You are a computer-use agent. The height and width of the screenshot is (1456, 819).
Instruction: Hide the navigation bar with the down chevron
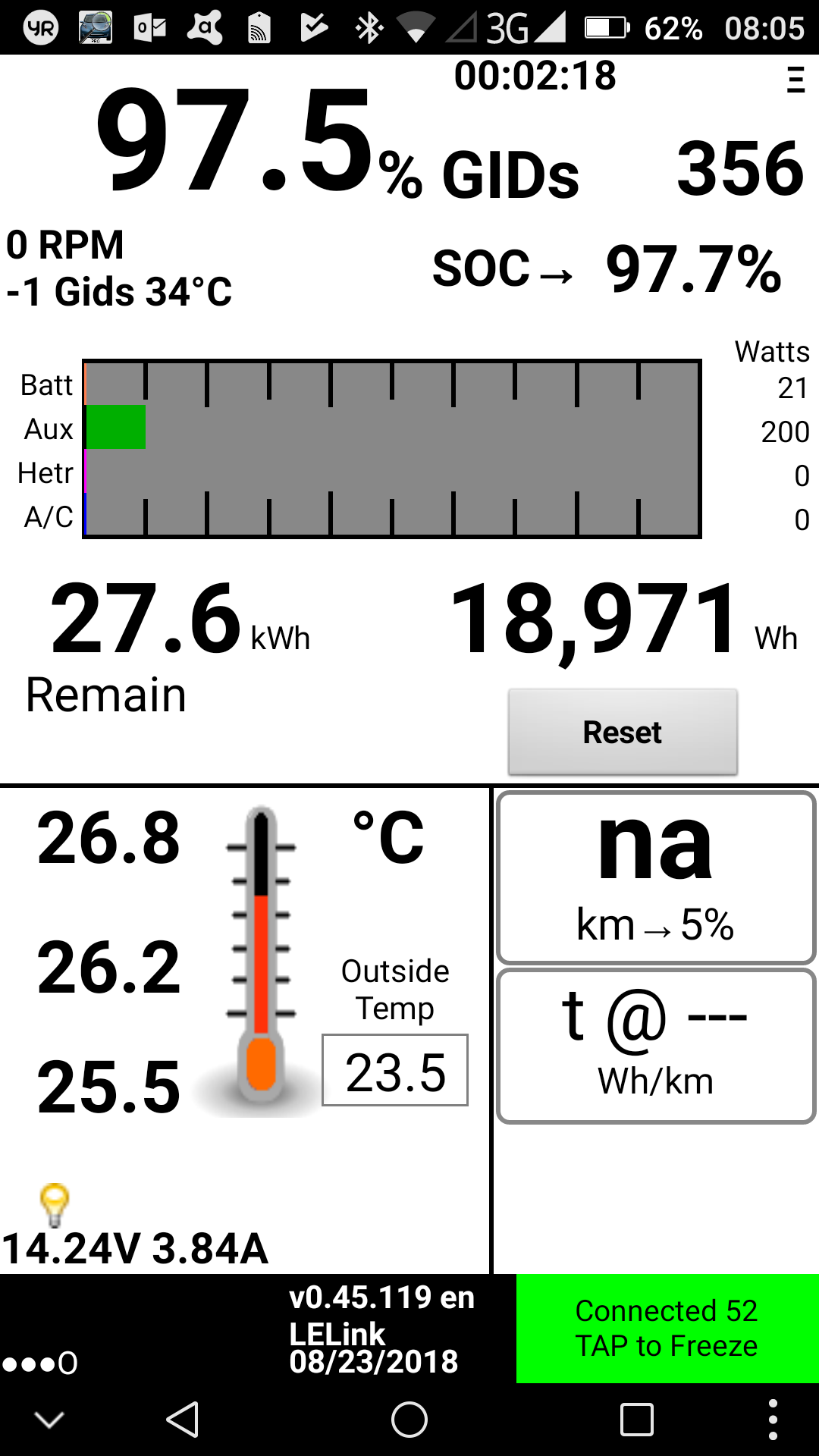point(49,1419)
